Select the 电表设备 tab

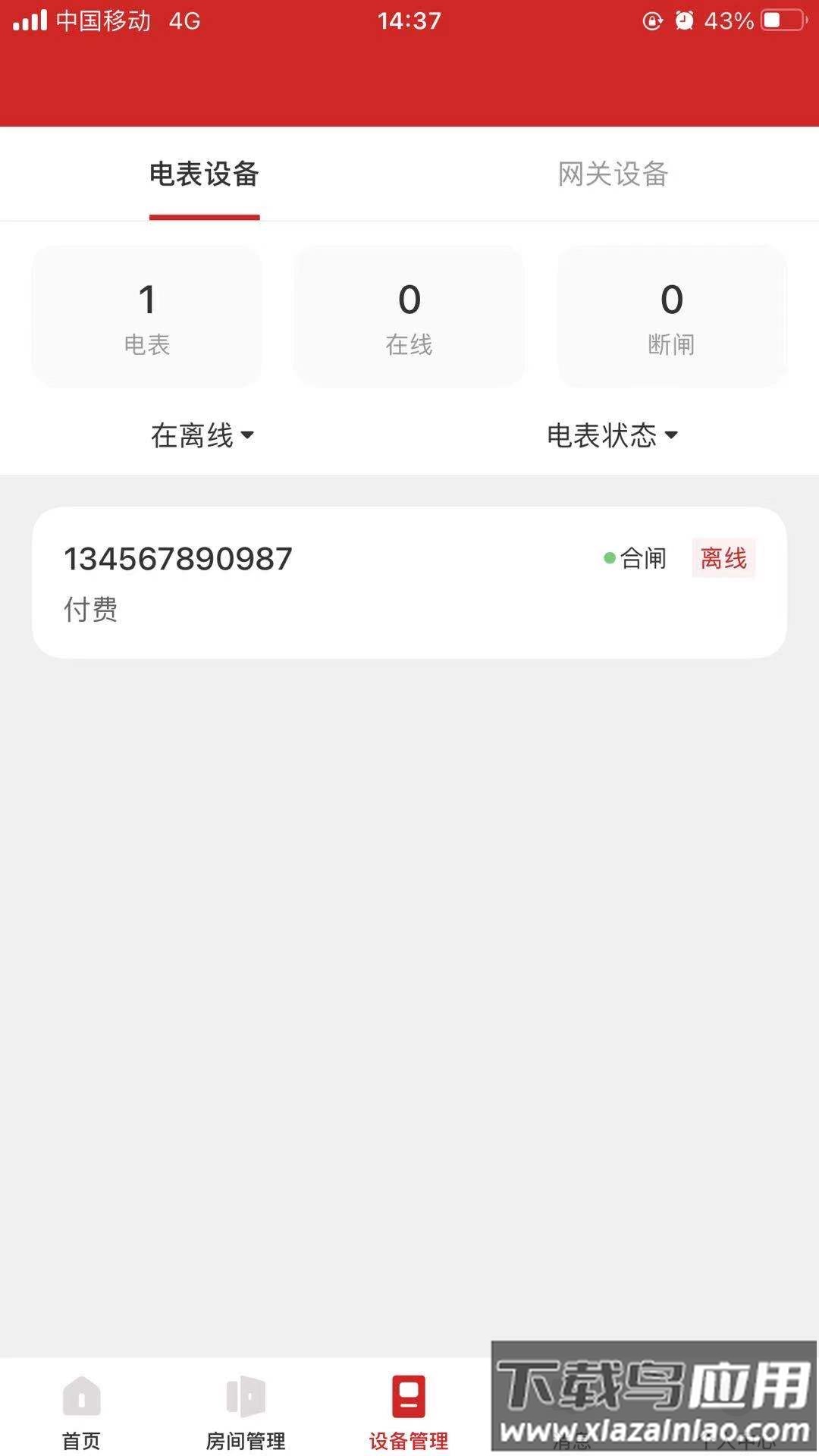pyautogui.click(x=204, y=174)
